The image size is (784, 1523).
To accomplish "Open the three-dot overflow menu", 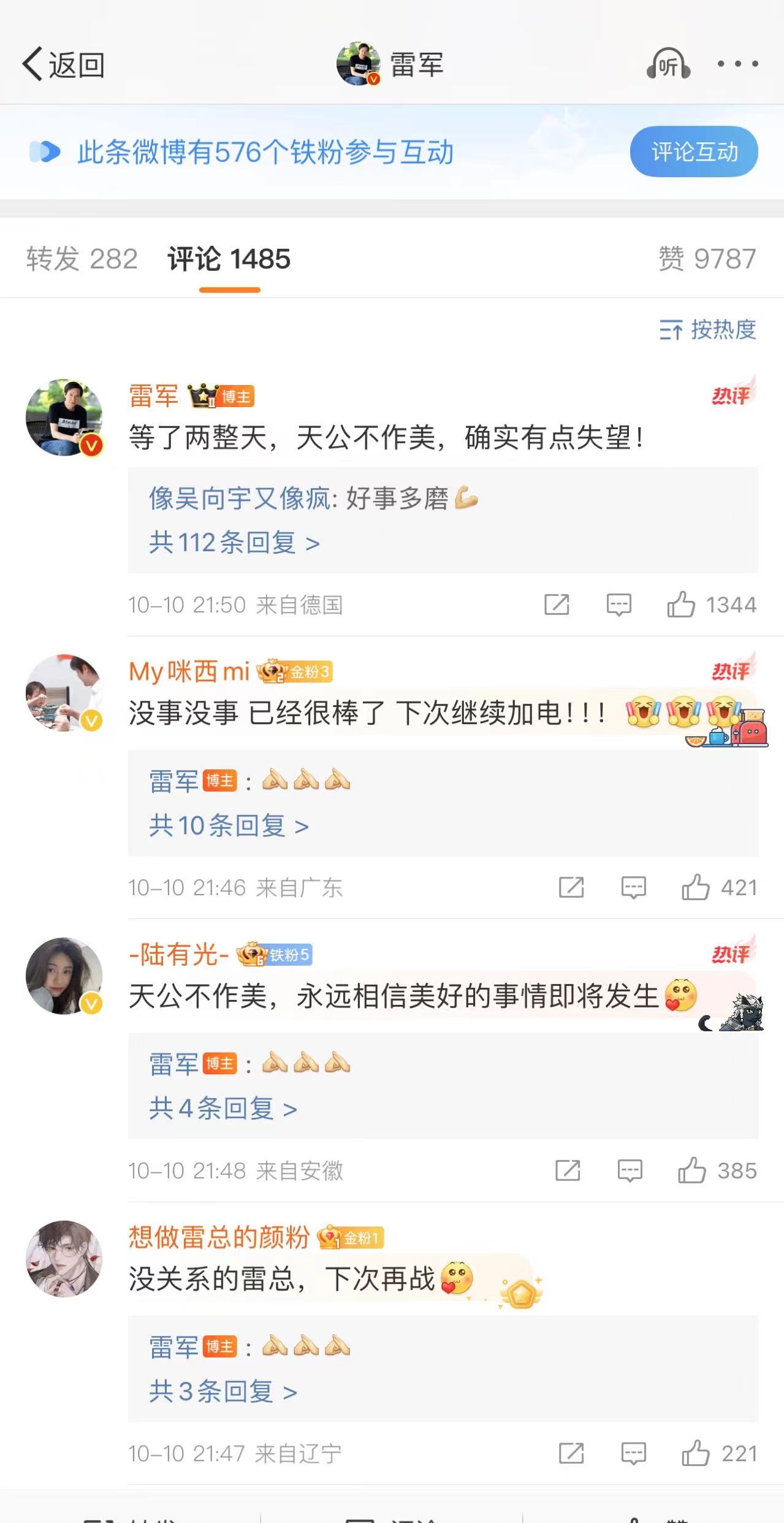I will [x=737, y=64].
